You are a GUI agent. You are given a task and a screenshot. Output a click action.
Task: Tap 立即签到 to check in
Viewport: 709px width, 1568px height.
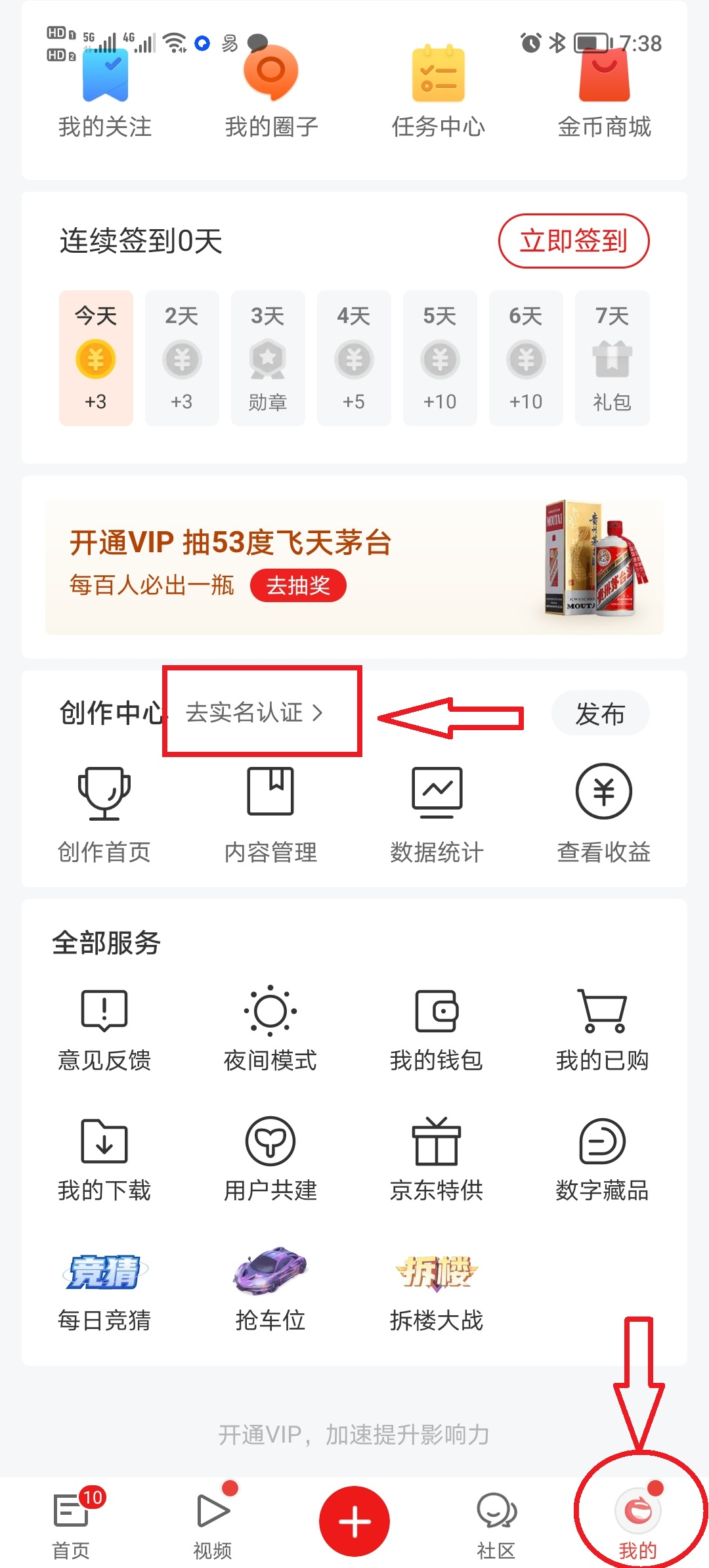(x=573, y=241)
